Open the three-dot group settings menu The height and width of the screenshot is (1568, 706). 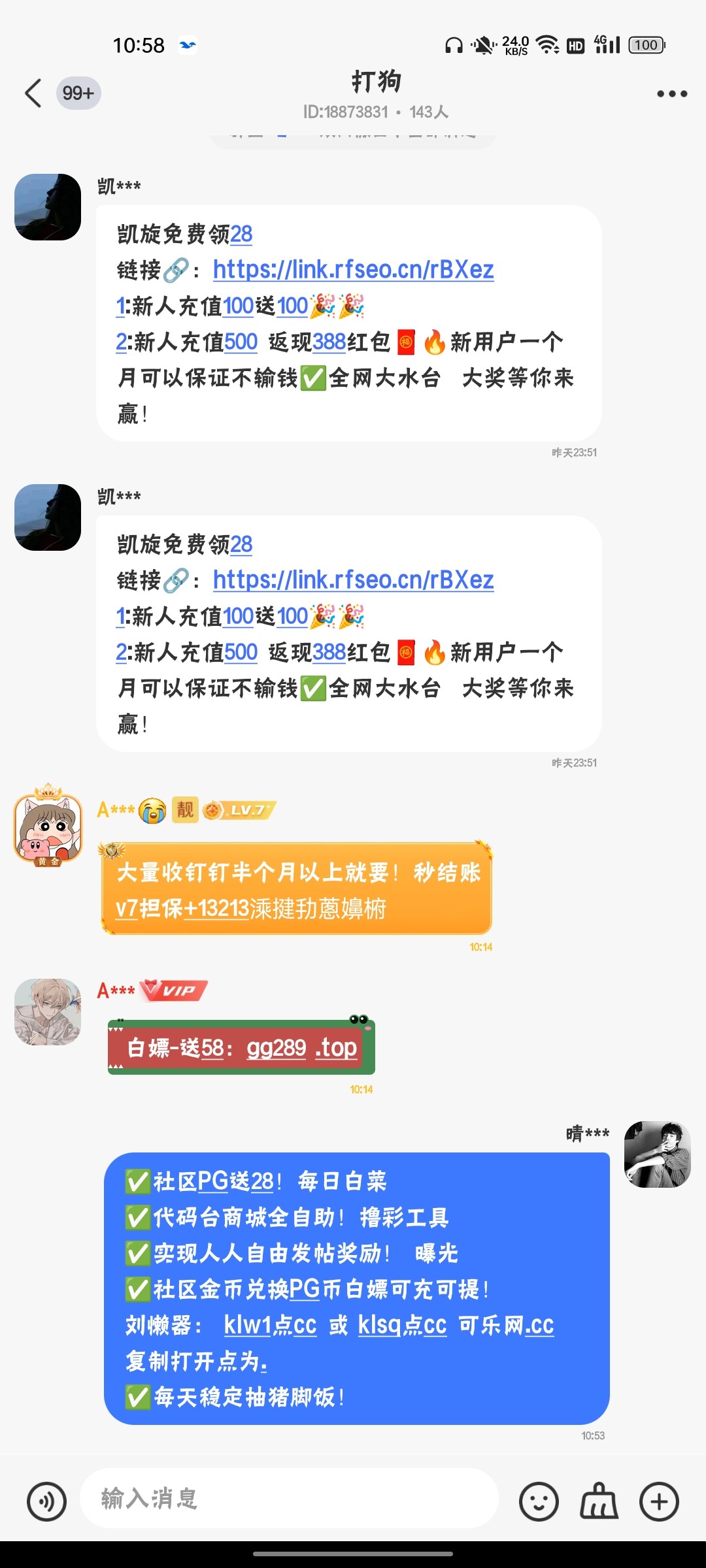671,93
